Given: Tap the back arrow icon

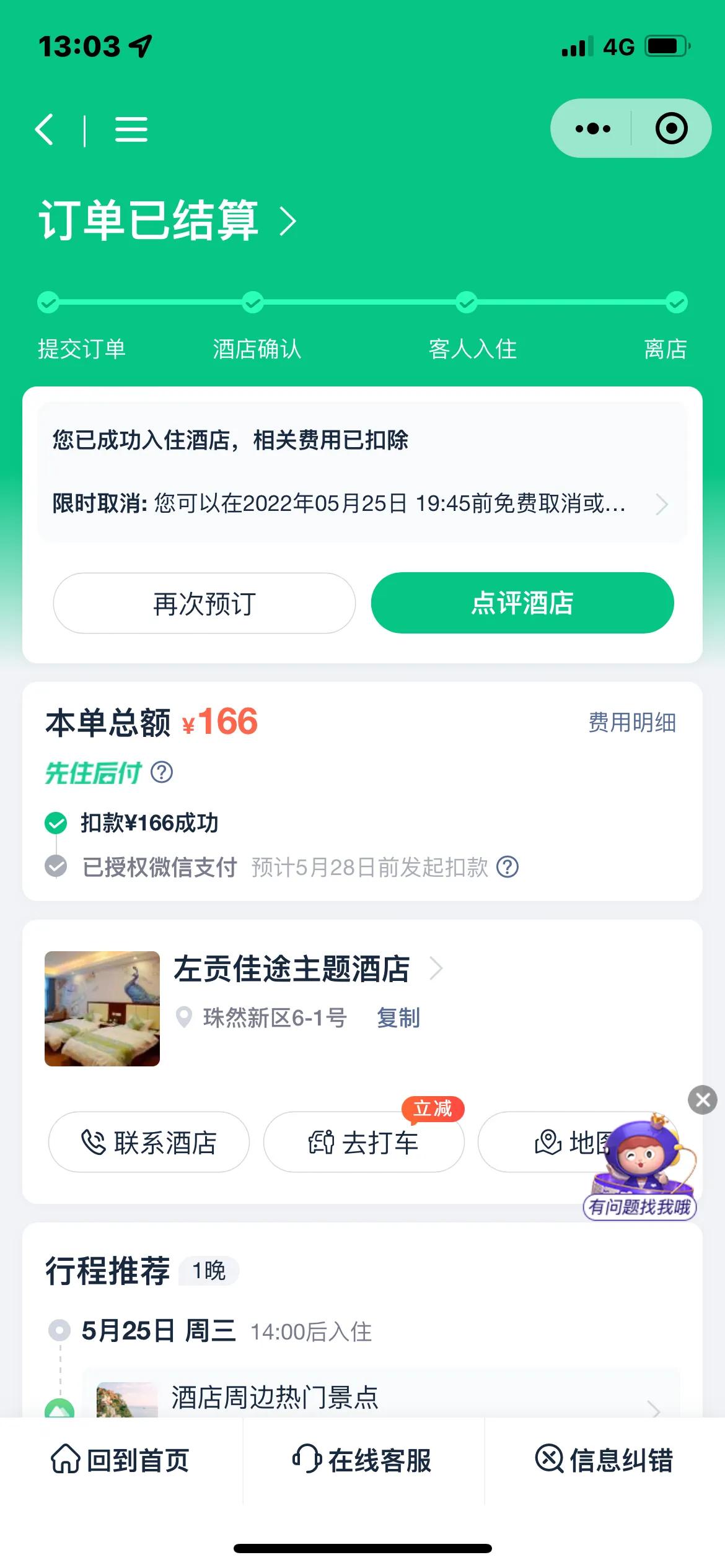Looking at the screenshot, I should pos(45,129).
